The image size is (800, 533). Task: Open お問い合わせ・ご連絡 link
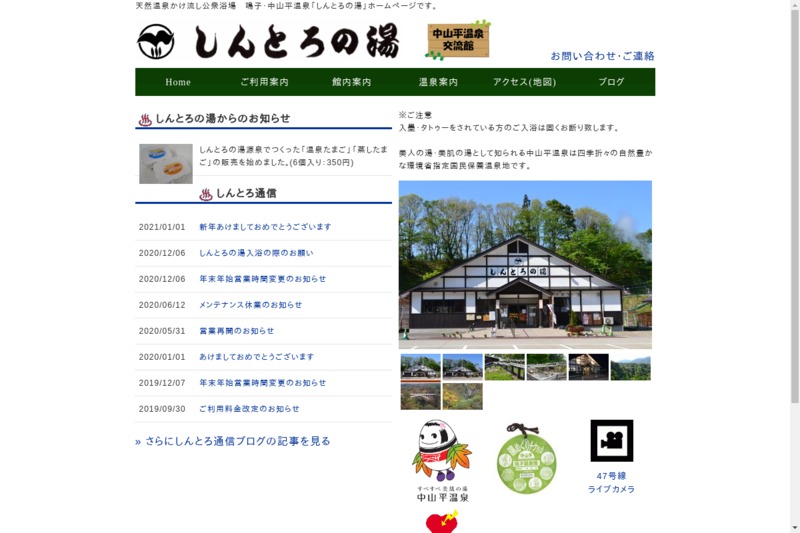coord(602,56)
